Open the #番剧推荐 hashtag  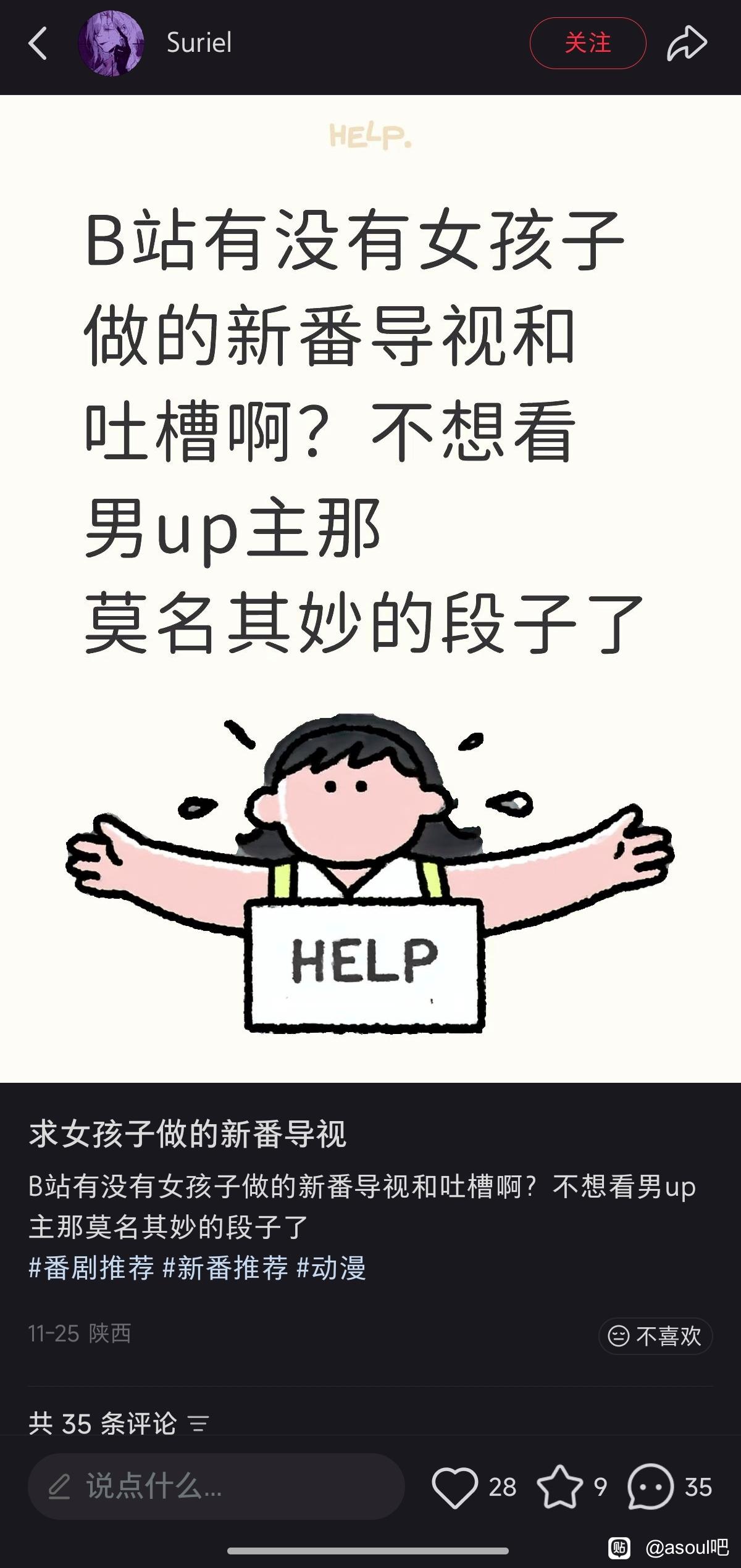coord(91,1268)
